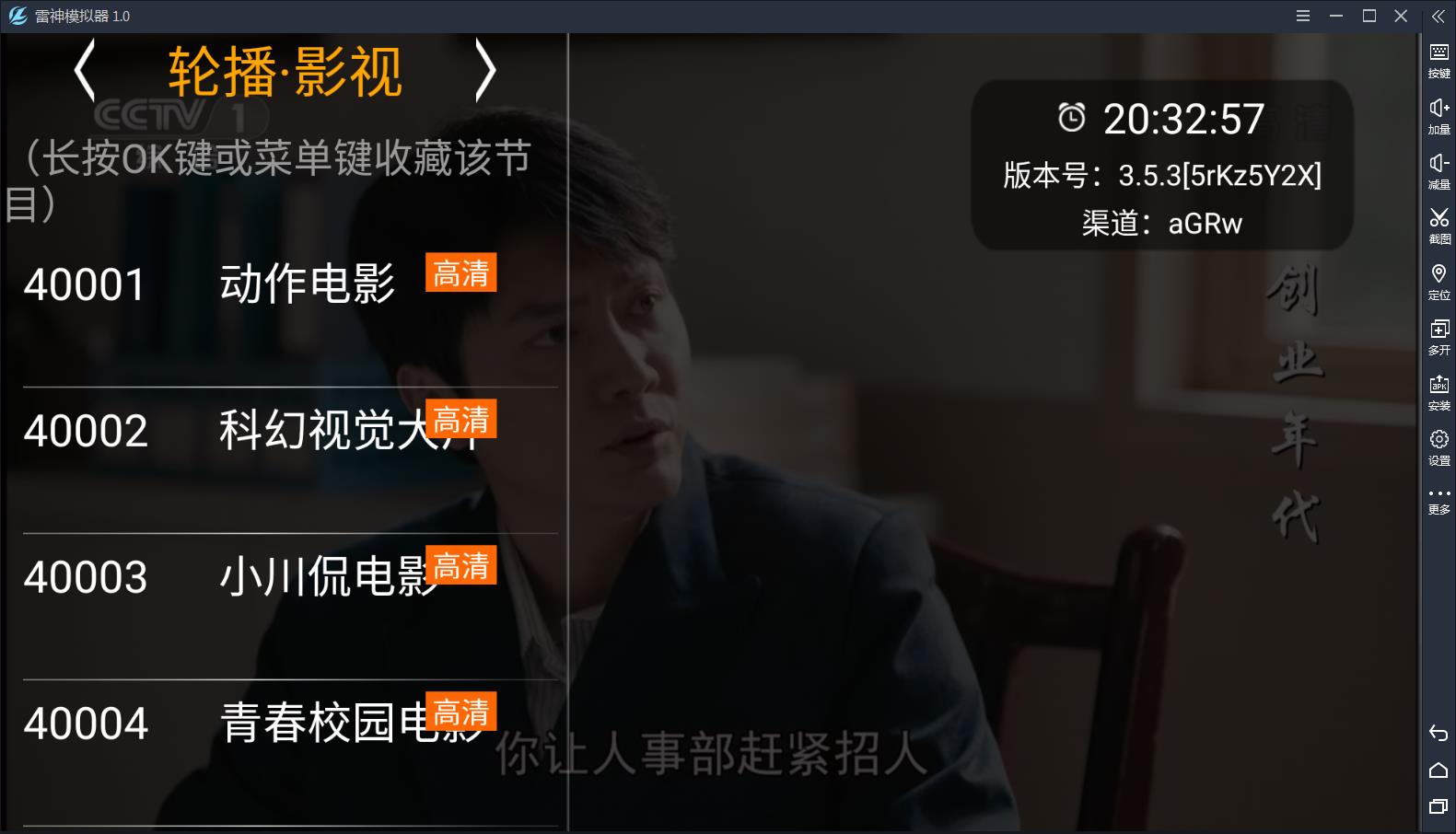Open the emulator keyboard mapping (按键)
This screenshot has width=1456, height=834.
(x=1439, y=60)
